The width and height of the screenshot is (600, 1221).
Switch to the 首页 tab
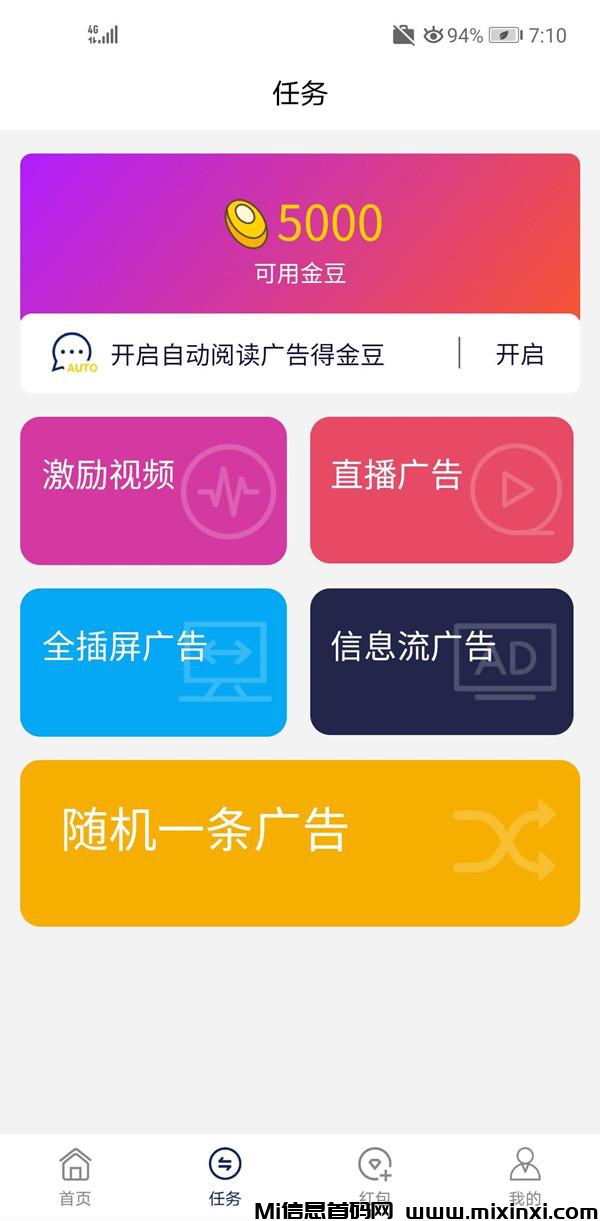75,1175
